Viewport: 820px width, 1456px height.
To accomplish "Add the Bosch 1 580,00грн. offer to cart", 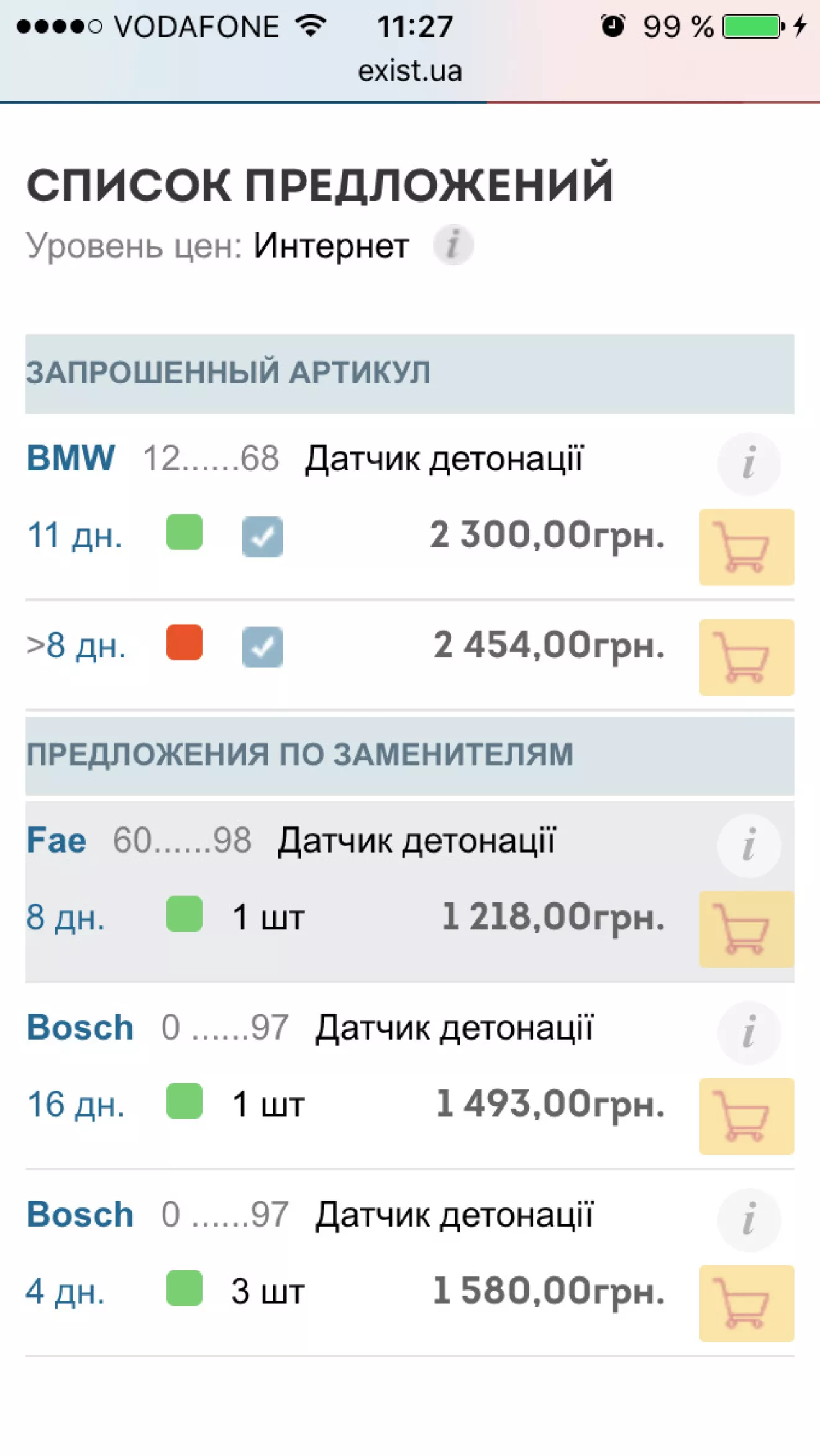I will pos(747,1303).
